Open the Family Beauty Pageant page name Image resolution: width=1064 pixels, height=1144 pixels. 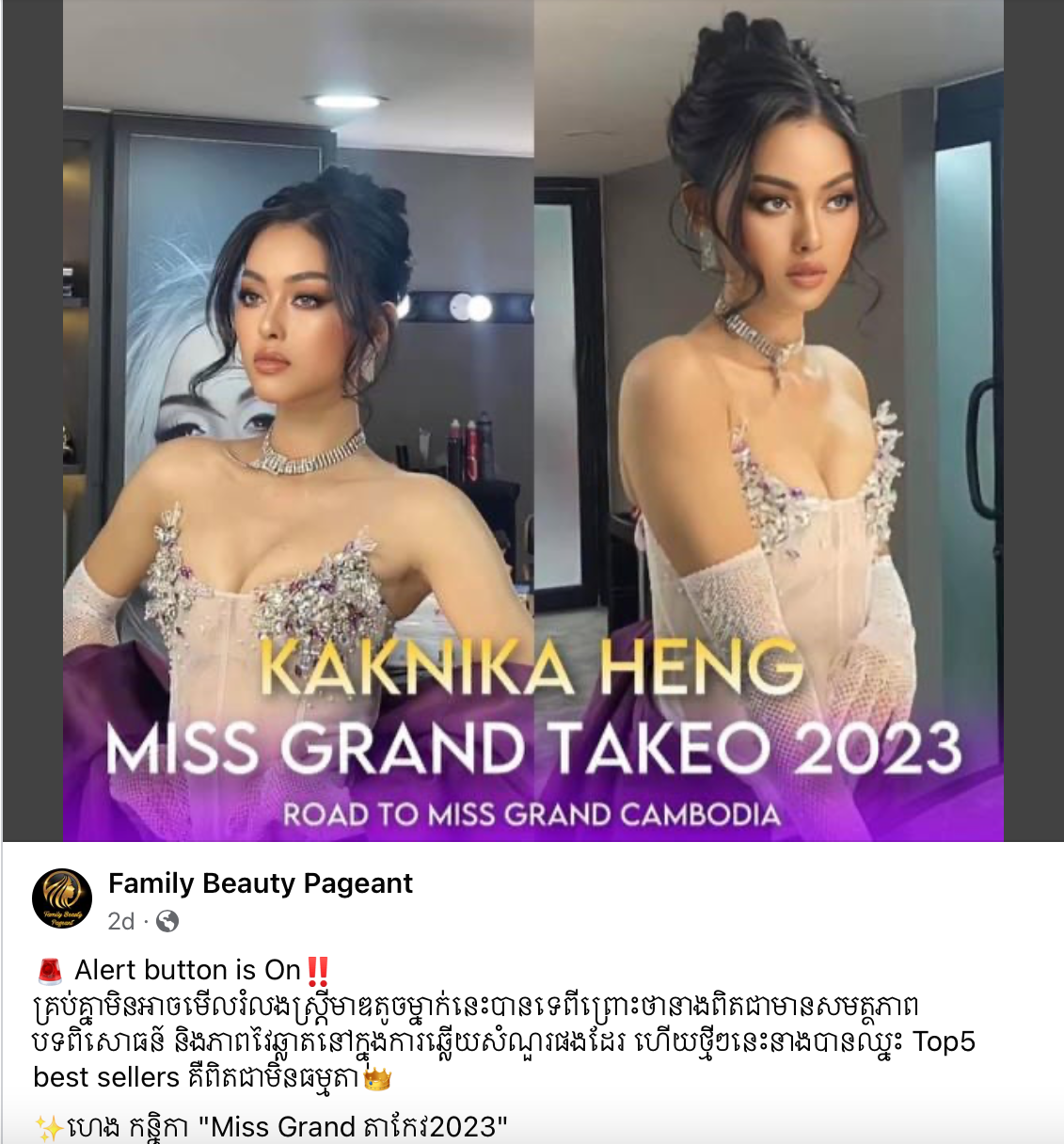(261, 883)
